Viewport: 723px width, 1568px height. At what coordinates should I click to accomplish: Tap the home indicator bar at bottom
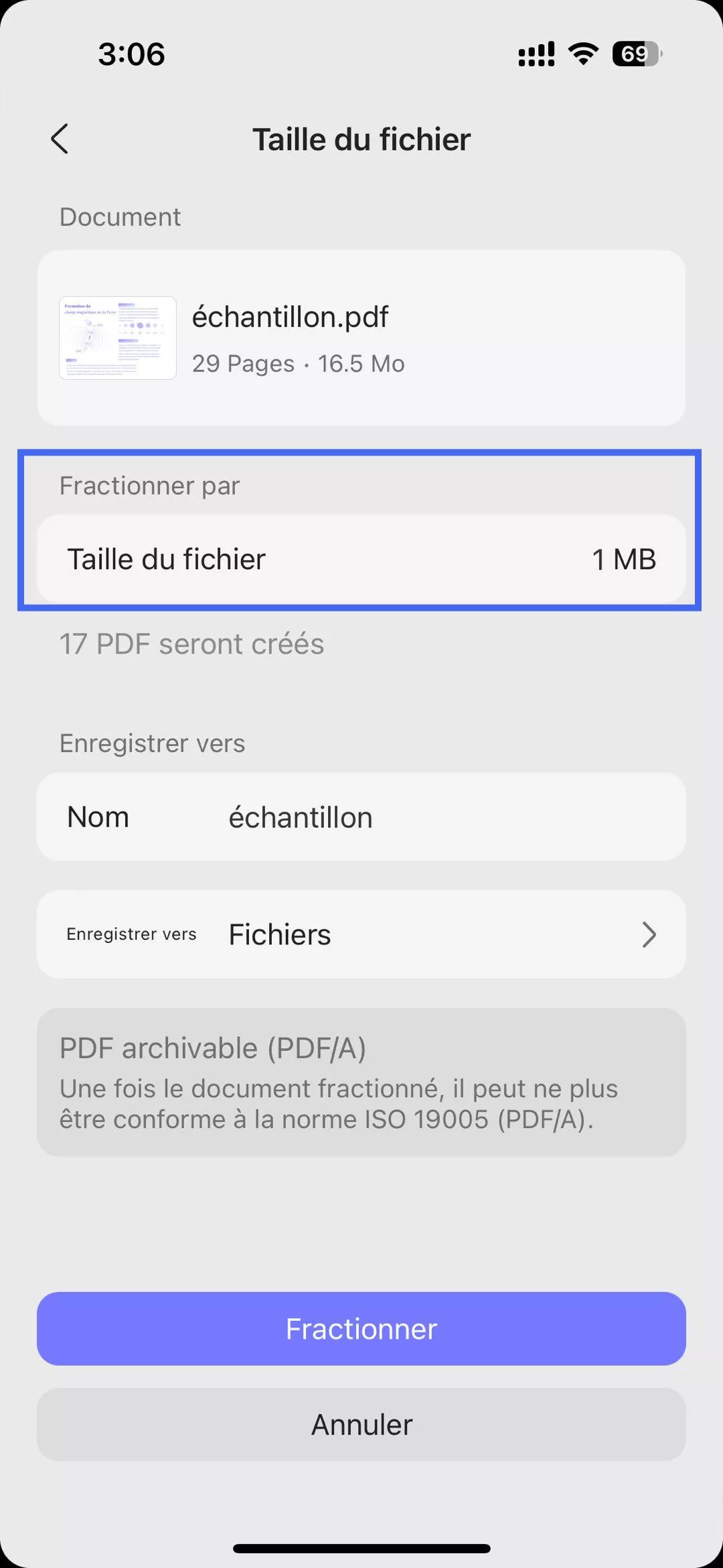point(361,1548)
